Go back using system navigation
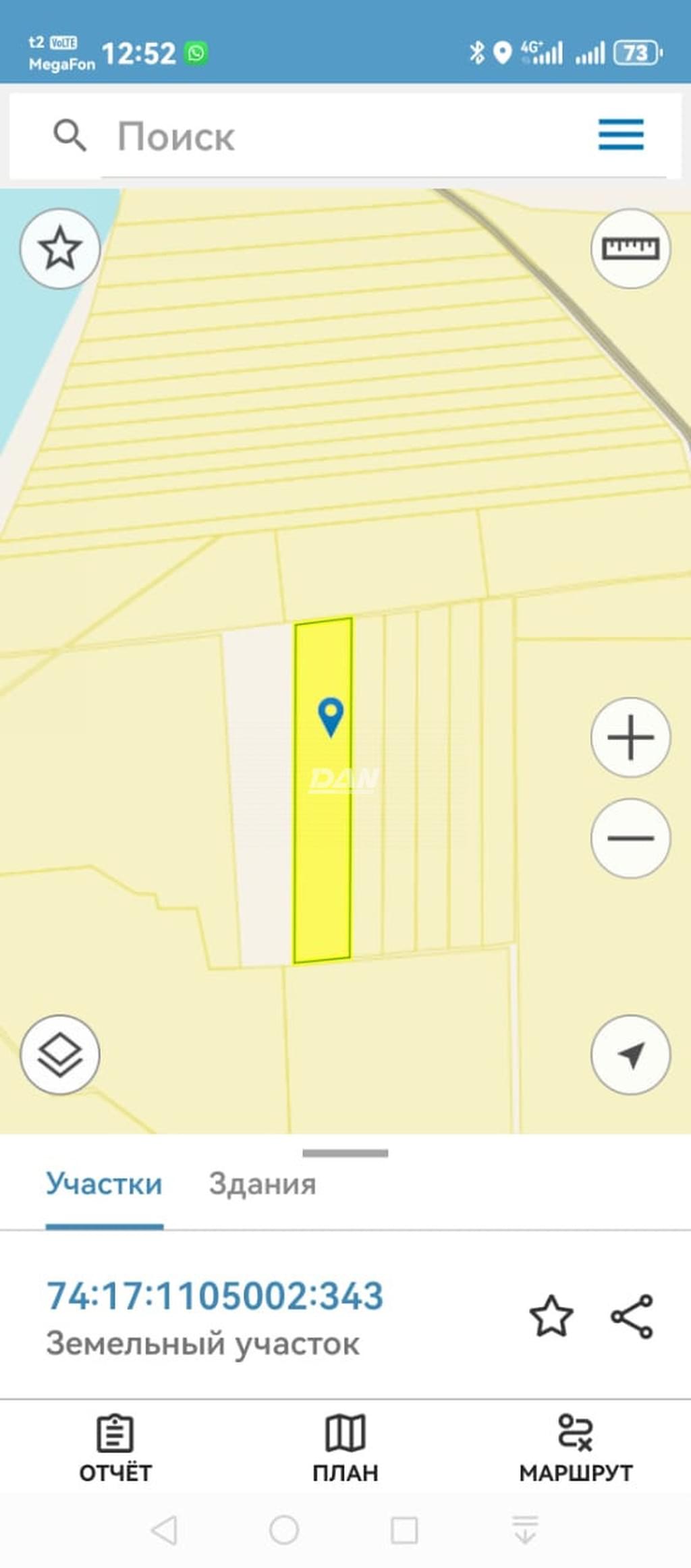 tap(165, 1530)
